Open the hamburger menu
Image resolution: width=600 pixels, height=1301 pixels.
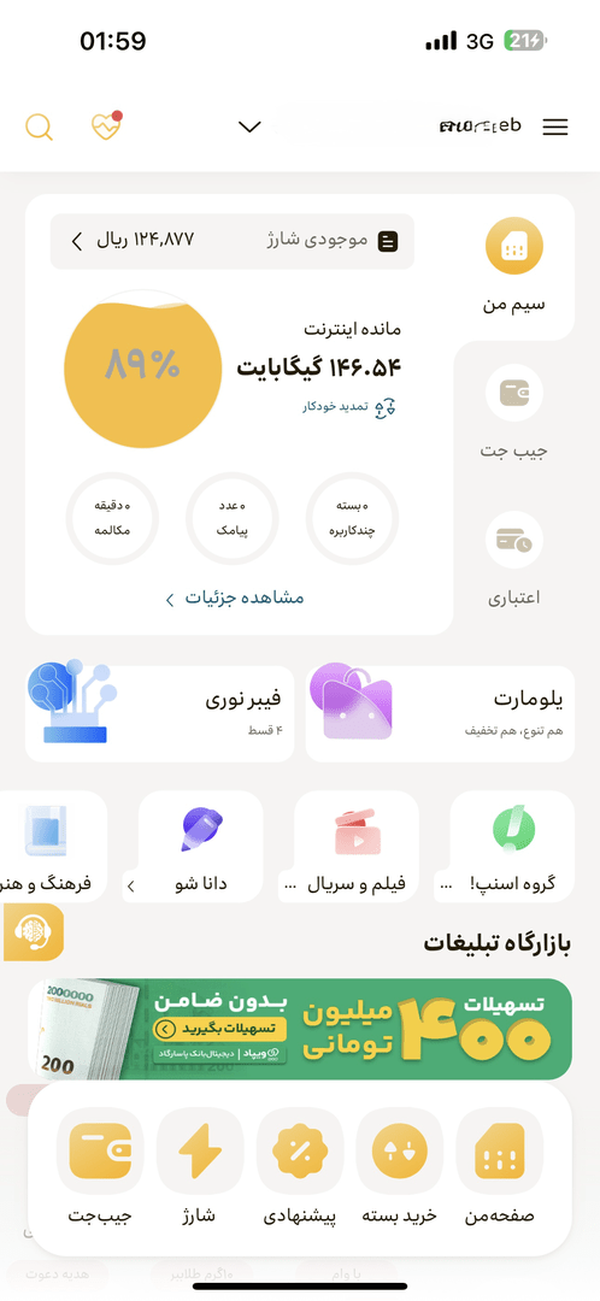555,127
